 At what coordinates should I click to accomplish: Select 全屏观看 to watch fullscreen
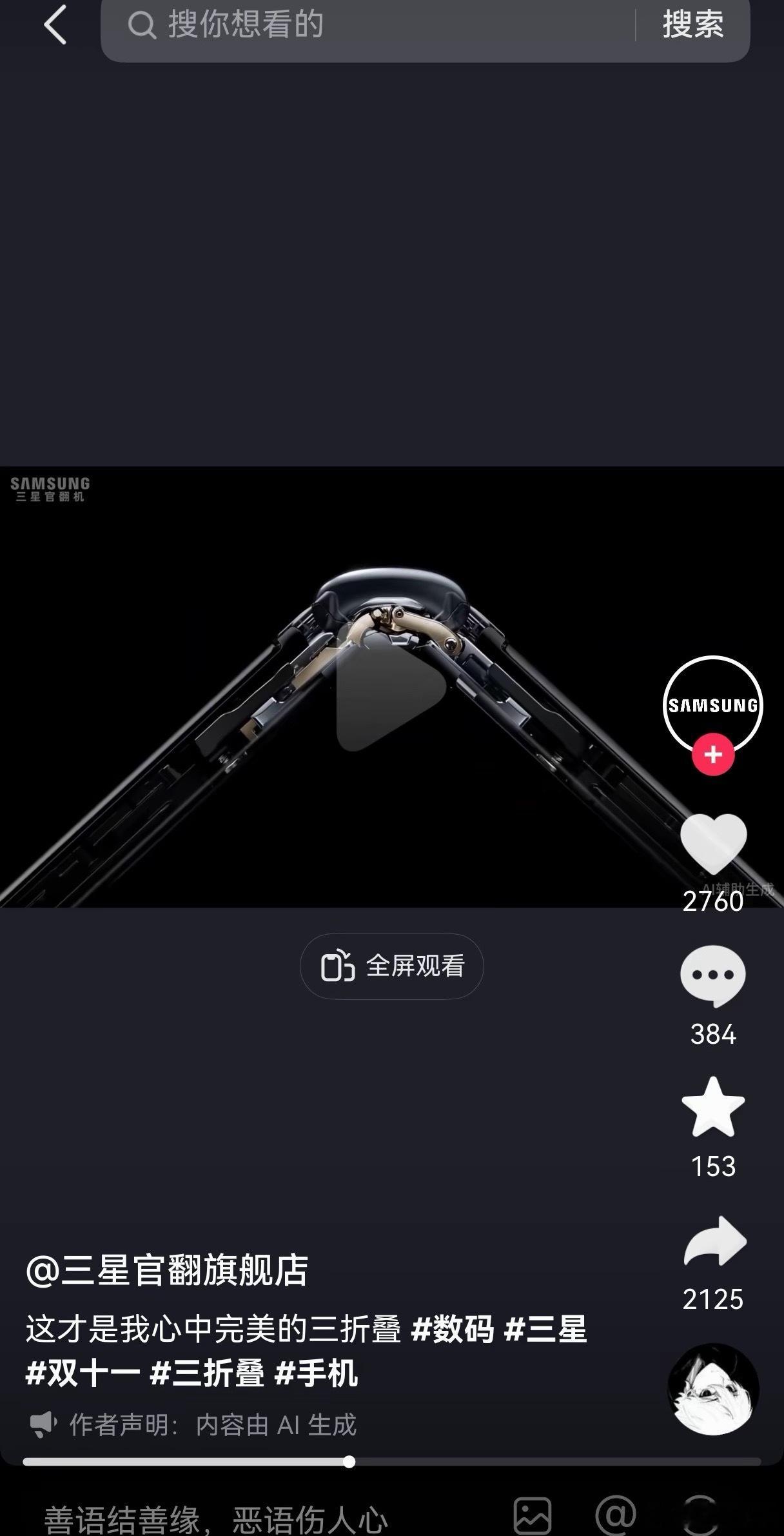(x=392, y=966)
